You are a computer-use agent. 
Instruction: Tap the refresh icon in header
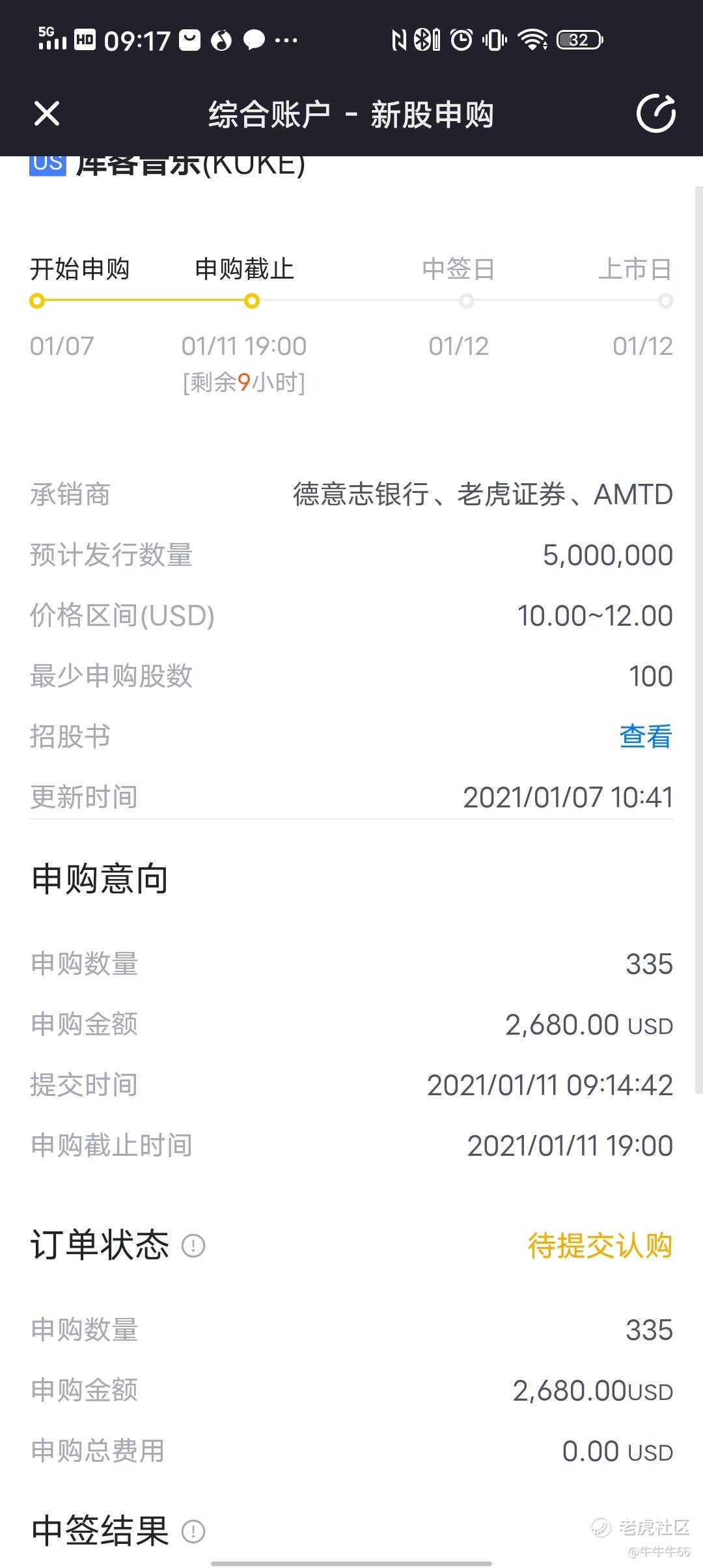click(655, 114)
